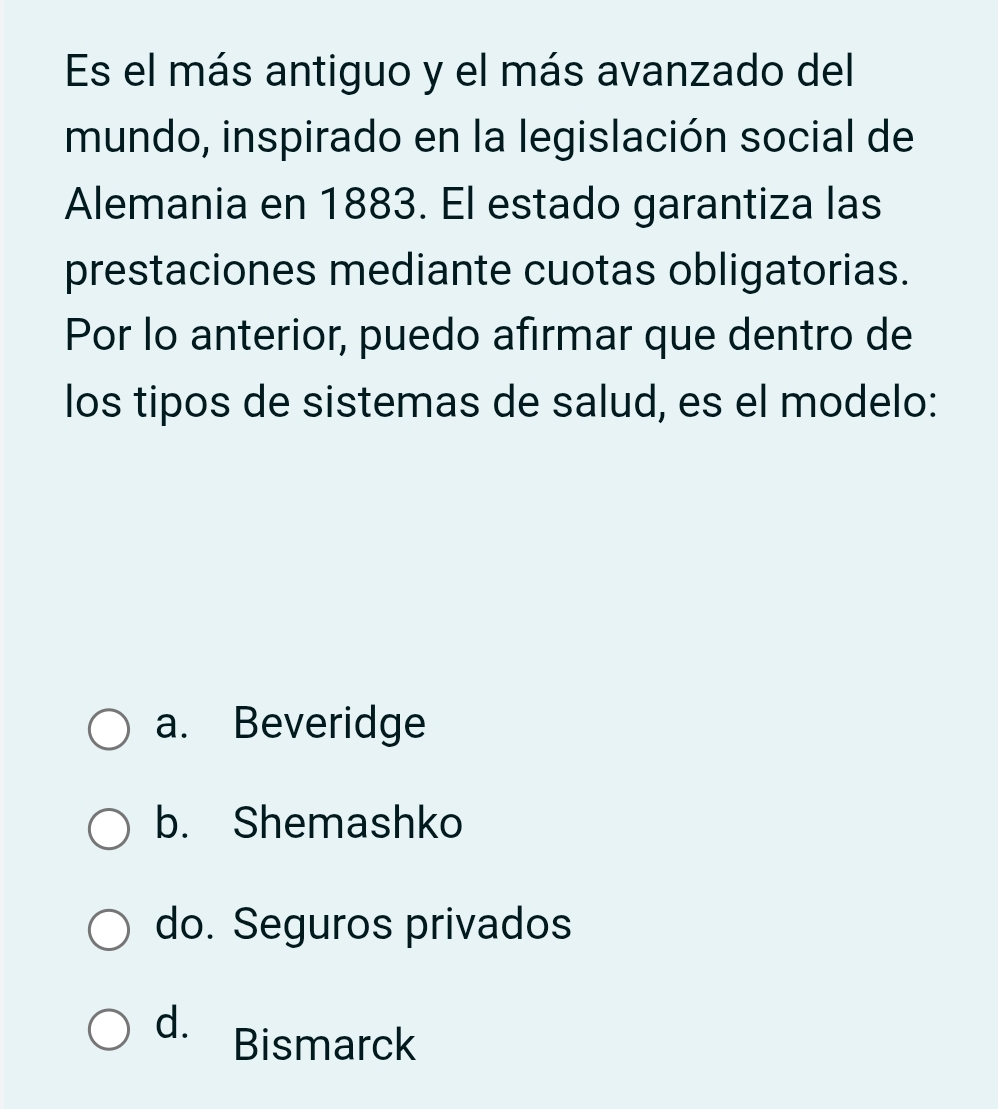Screen dimensions: 998x1109
Task: Mark Seguros privados radio button
Action: pyautogui.click(x=110, y=929)
